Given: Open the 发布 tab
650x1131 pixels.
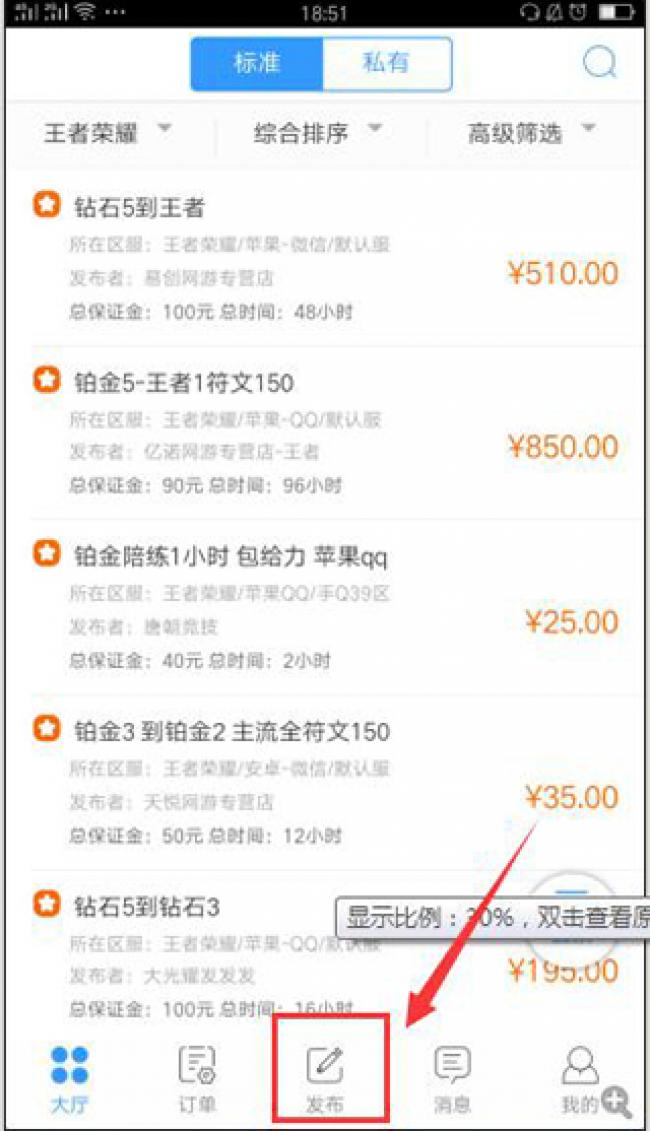Looking at the screenshot, I should click(x=325, y=1078).
